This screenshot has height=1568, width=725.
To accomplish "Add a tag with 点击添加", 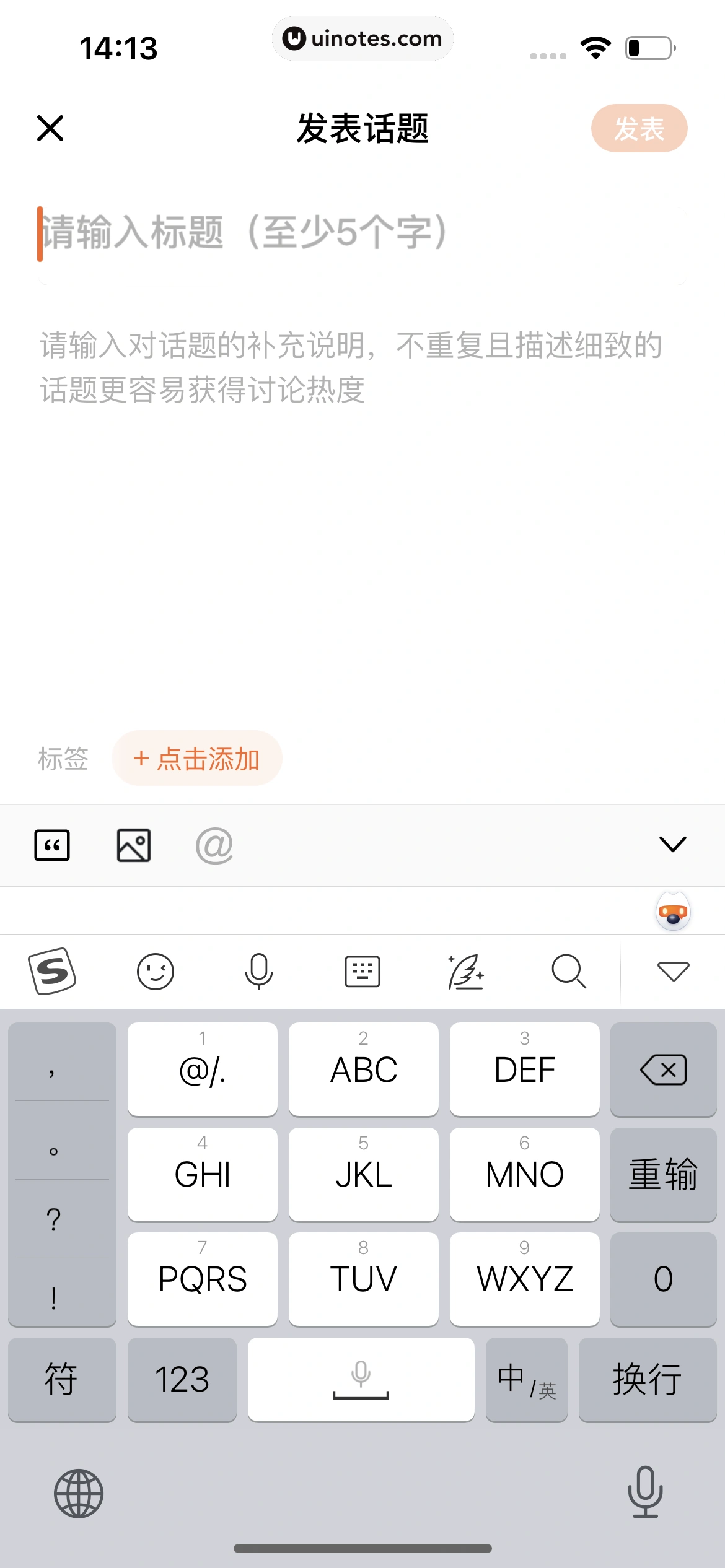I will pos(197,759).
